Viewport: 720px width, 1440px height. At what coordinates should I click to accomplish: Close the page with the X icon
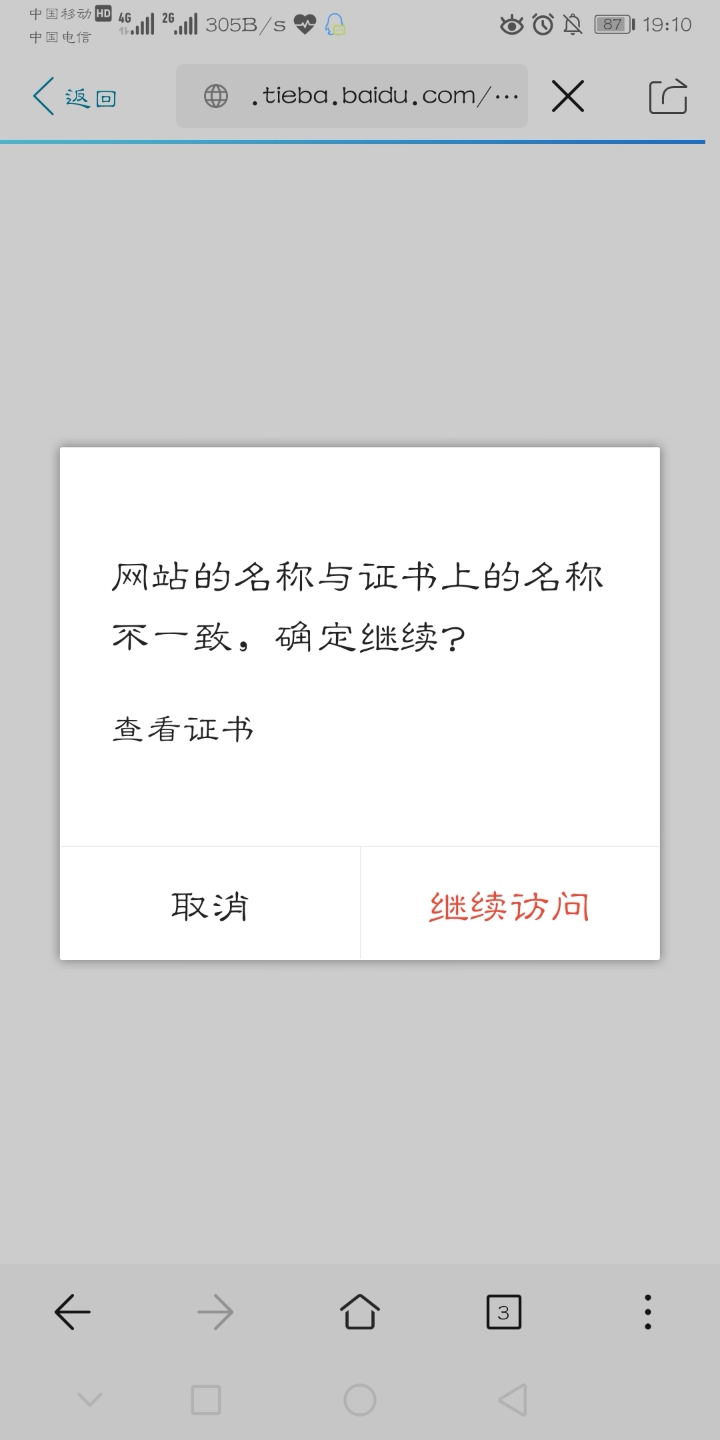[x=567, y=96]
